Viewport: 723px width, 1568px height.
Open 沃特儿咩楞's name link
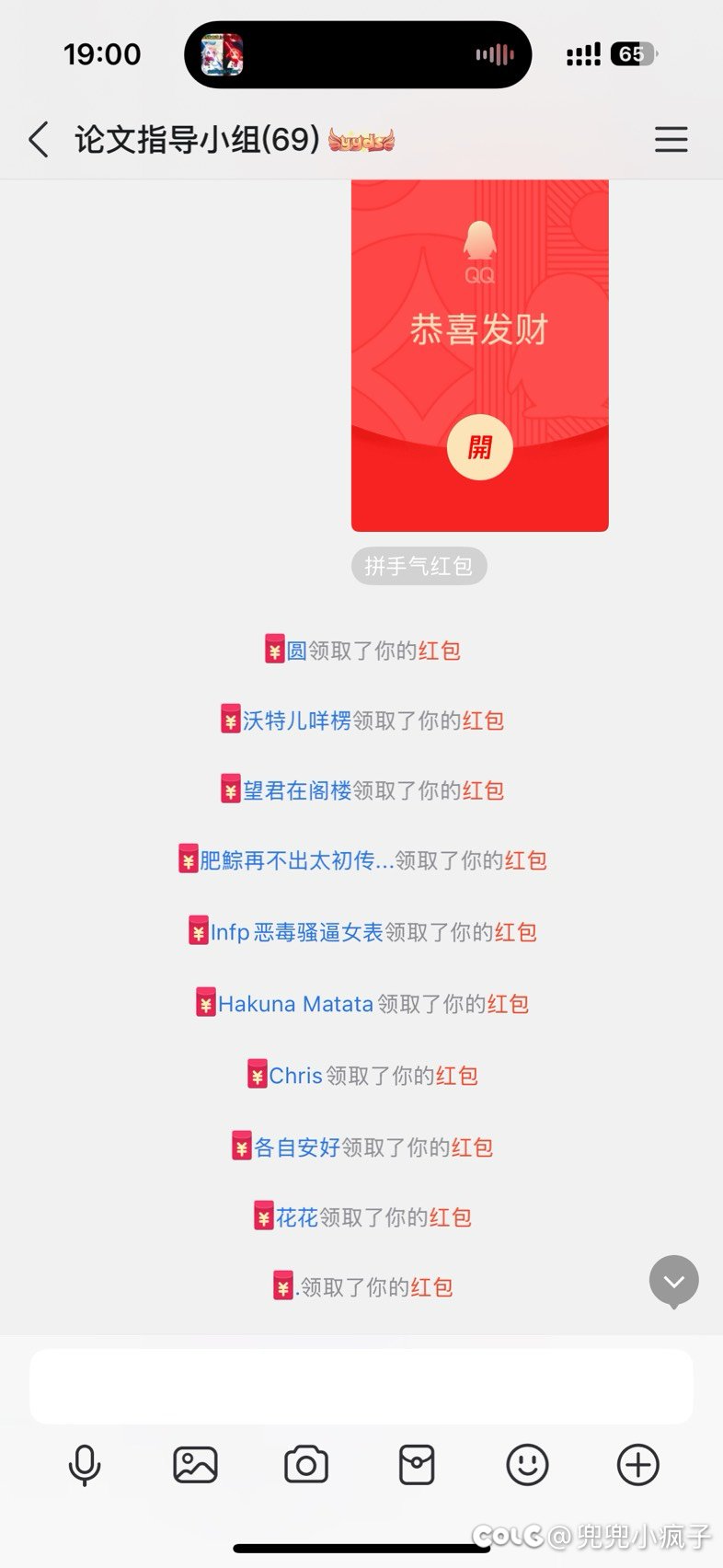(x=296, y=721)
